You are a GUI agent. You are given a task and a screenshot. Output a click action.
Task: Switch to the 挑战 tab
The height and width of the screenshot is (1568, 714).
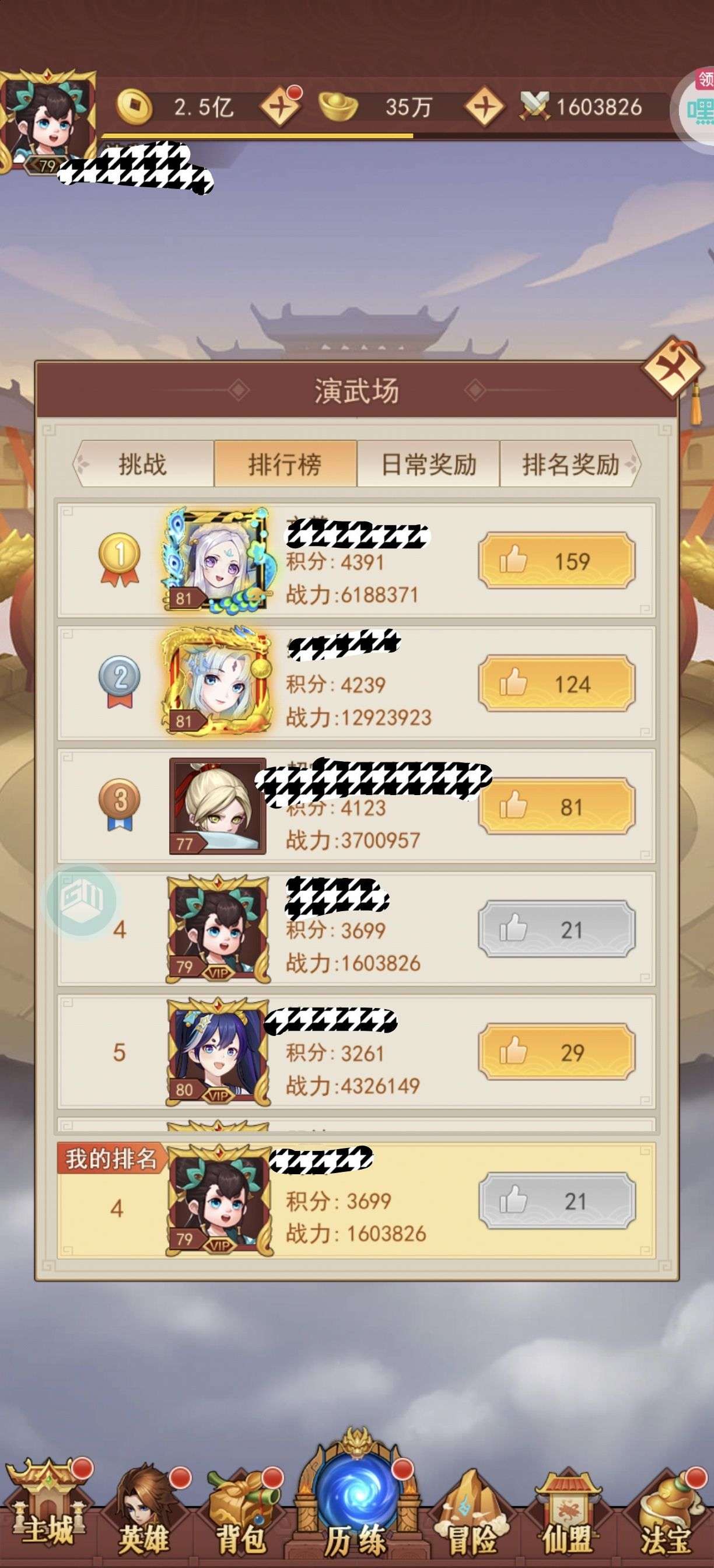click(x=143, y=464)
